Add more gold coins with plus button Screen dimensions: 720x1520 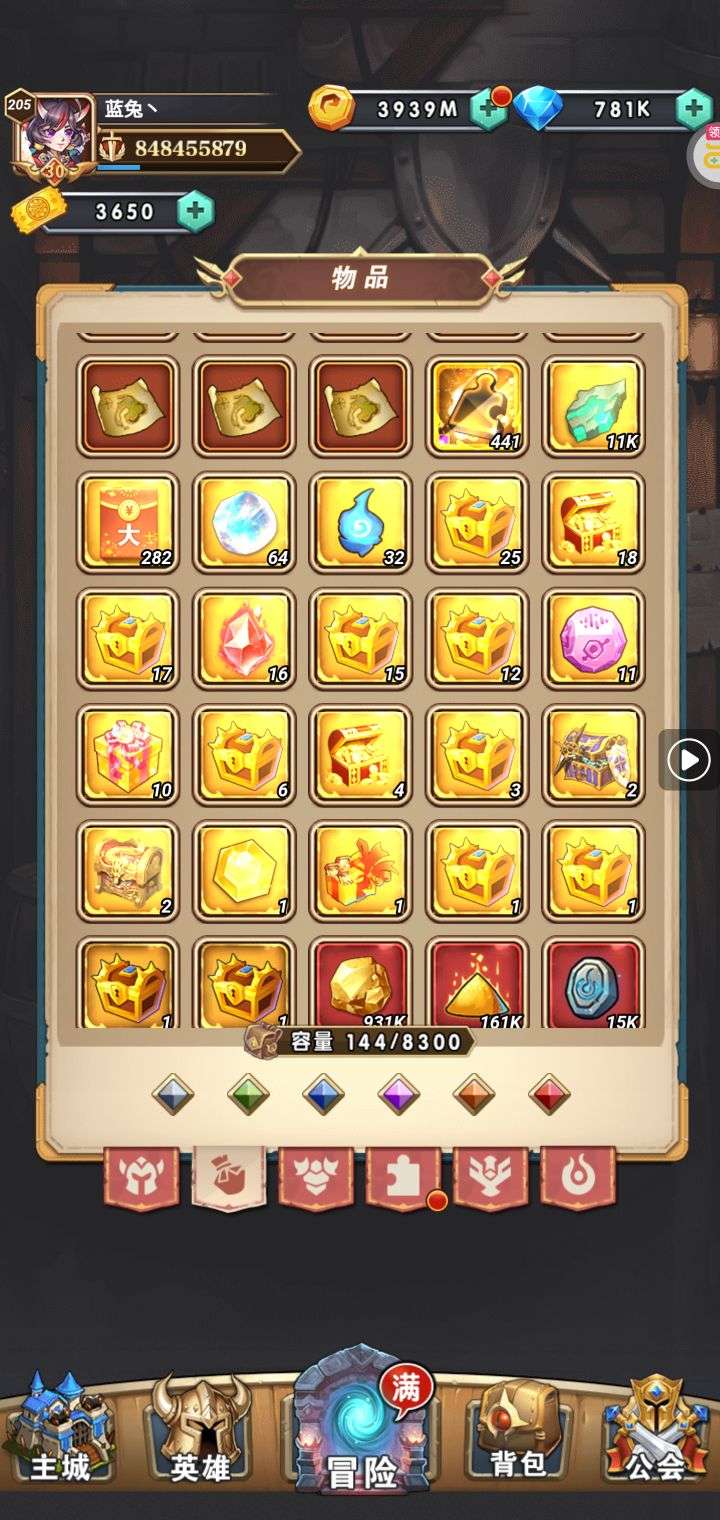pyautogui.click(x=488, y=109)
